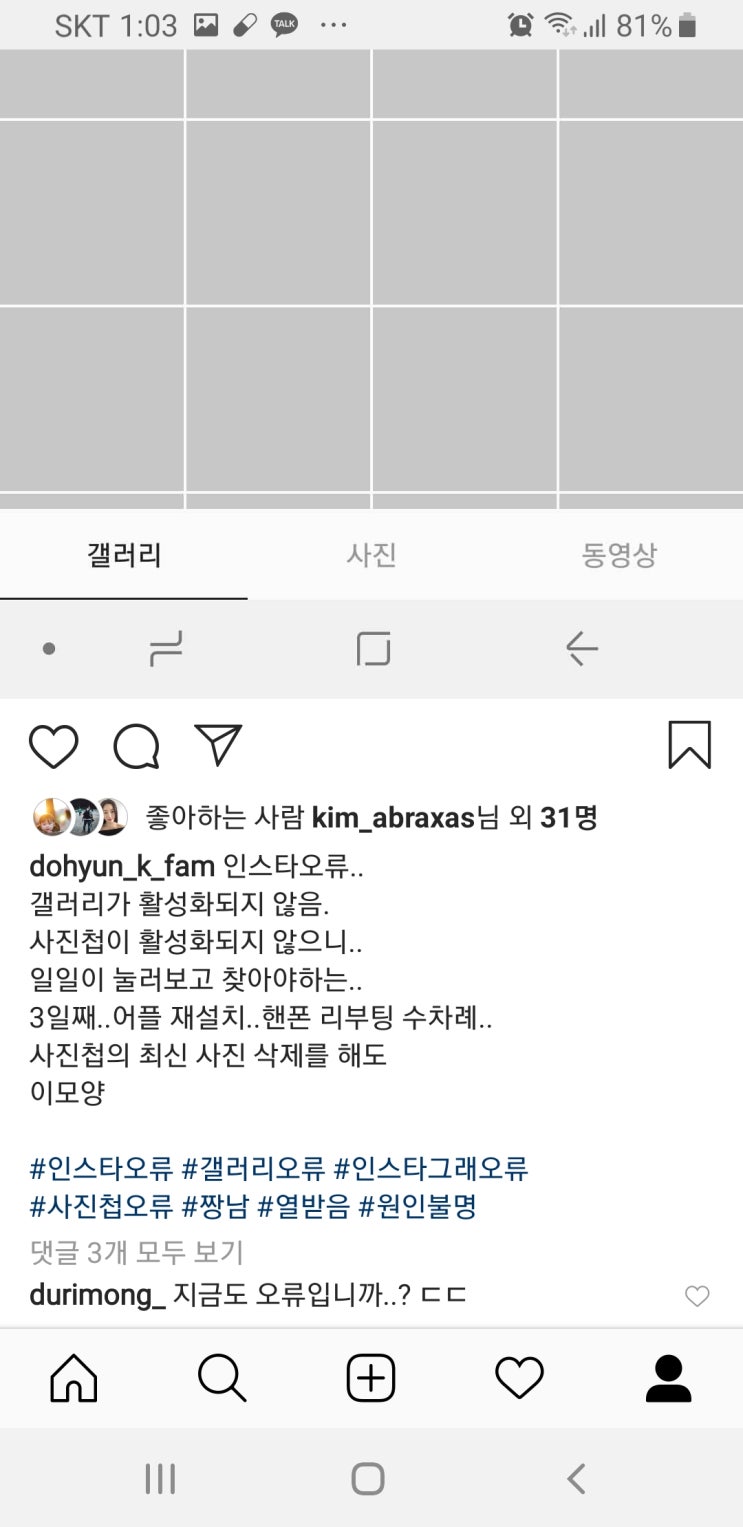Screen dimensions: 743x1527
Task: Open durimong_'s profile
Action: (97, 1295)
